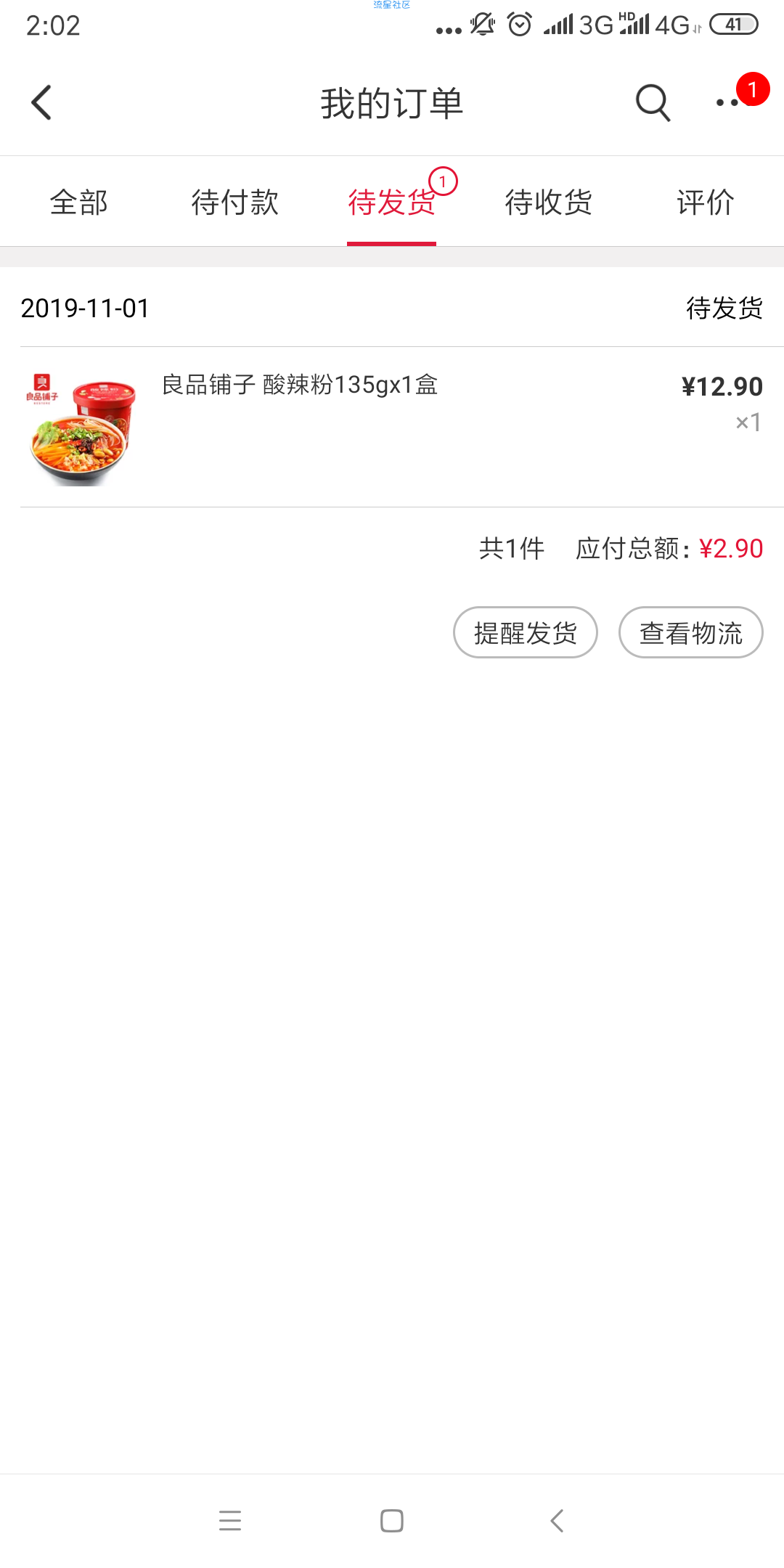784x1568 pixels.
Task: View logistics with 查看物流
Action: (x=691, y=632)
